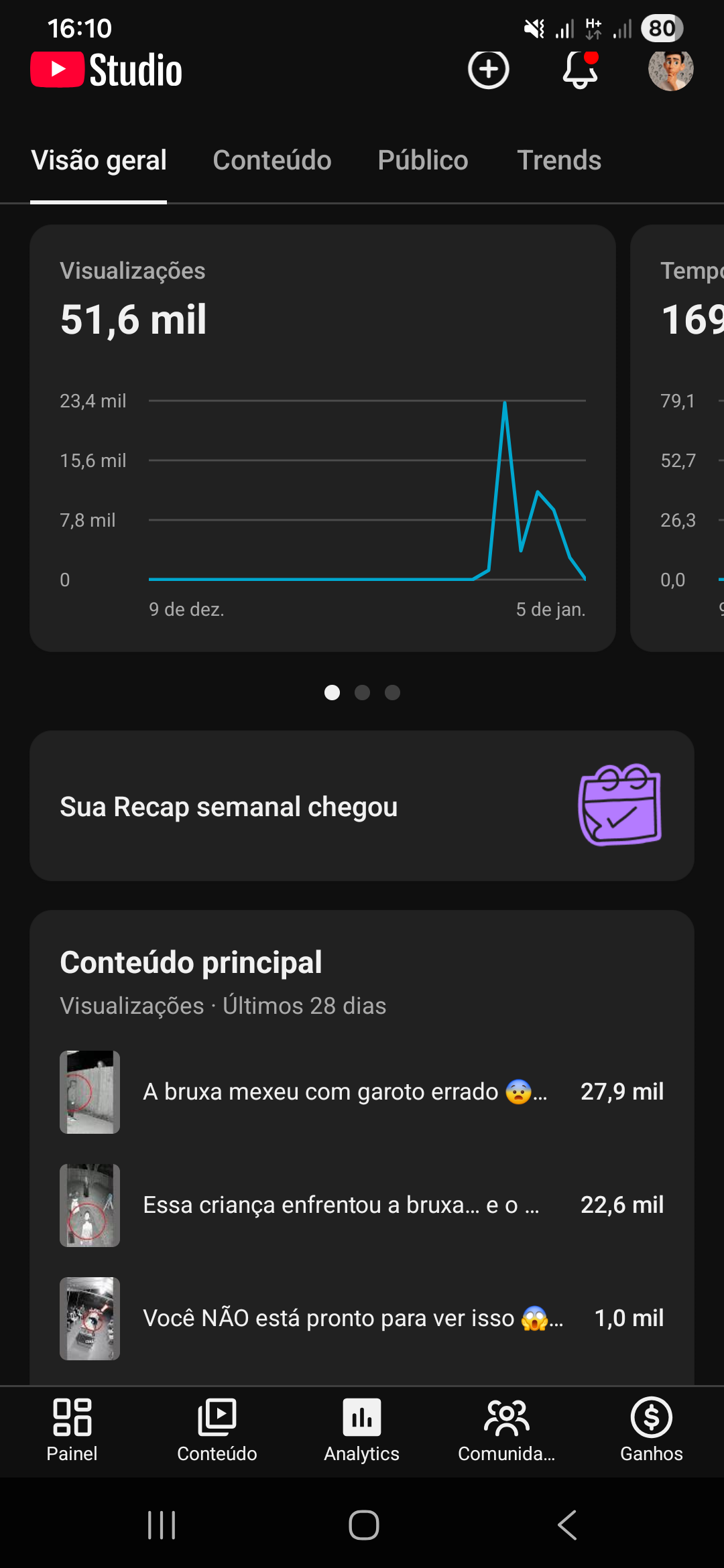Go to Conteúdo in bottom navigation
The image size is (724, 1568).
(x=217, y=1430)
